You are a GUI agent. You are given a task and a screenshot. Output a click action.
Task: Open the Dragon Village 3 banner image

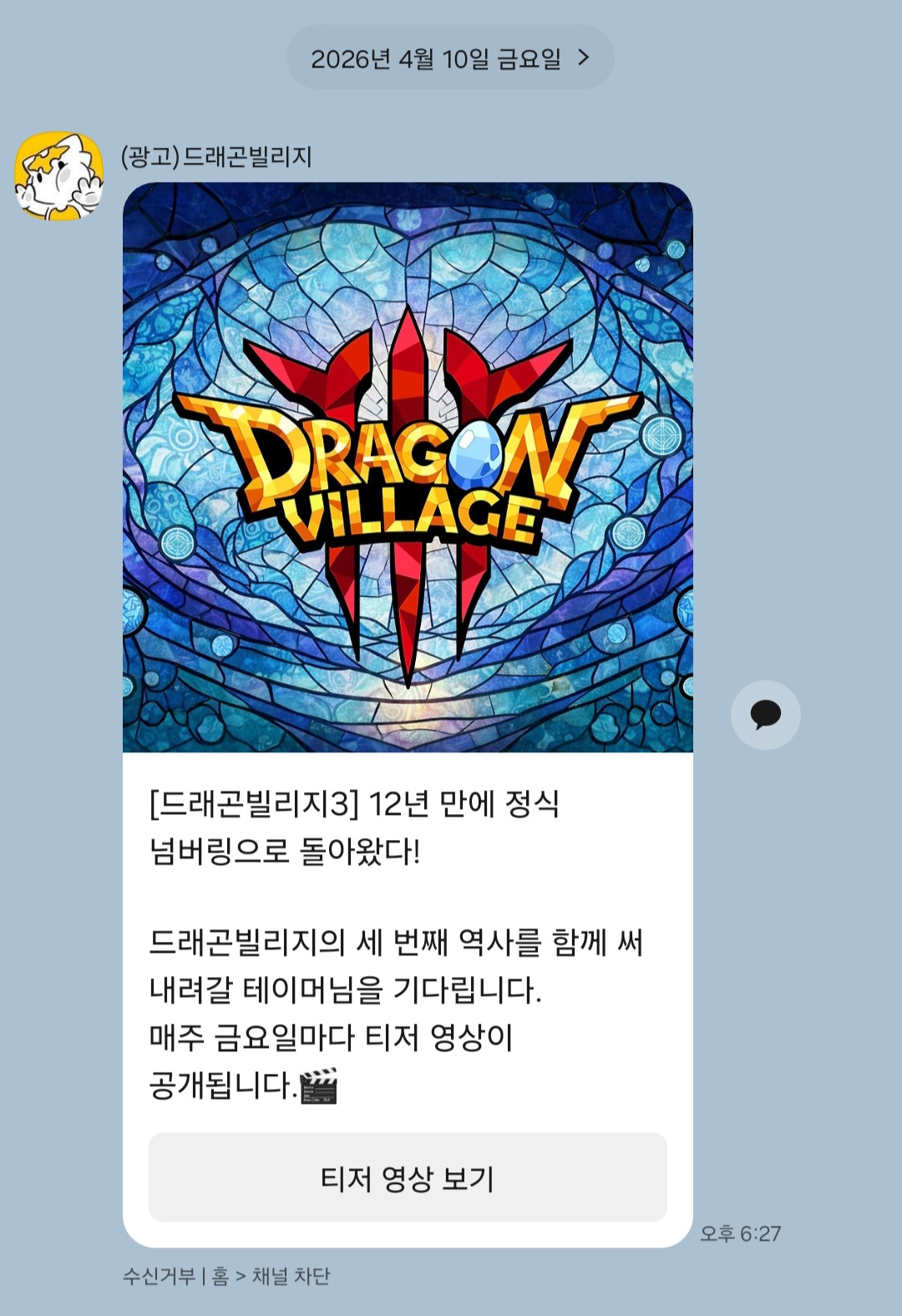point(408,468)
